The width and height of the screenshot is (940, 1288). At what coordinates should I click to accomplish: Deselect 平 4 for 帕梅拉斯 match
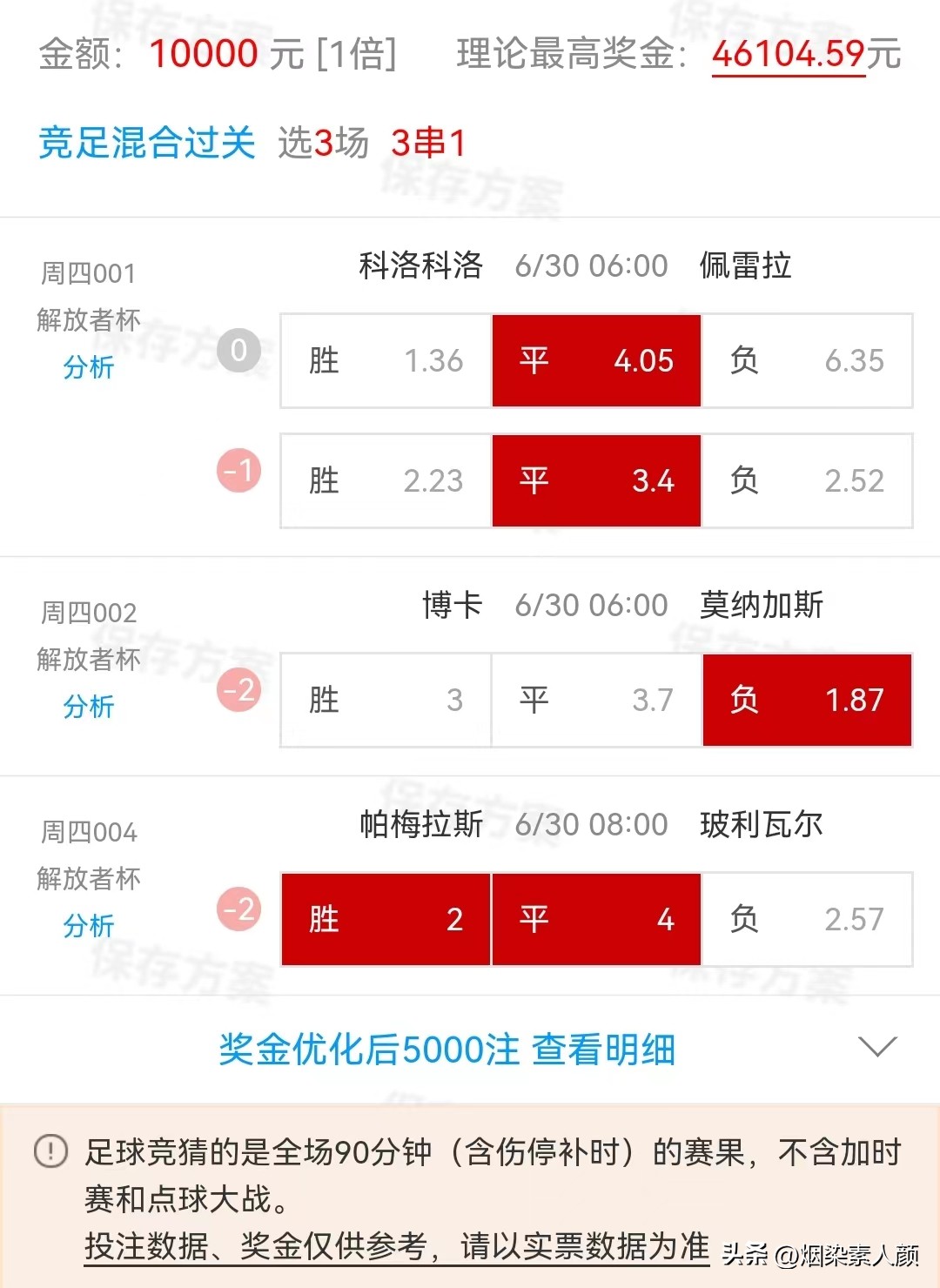point(596,919)
